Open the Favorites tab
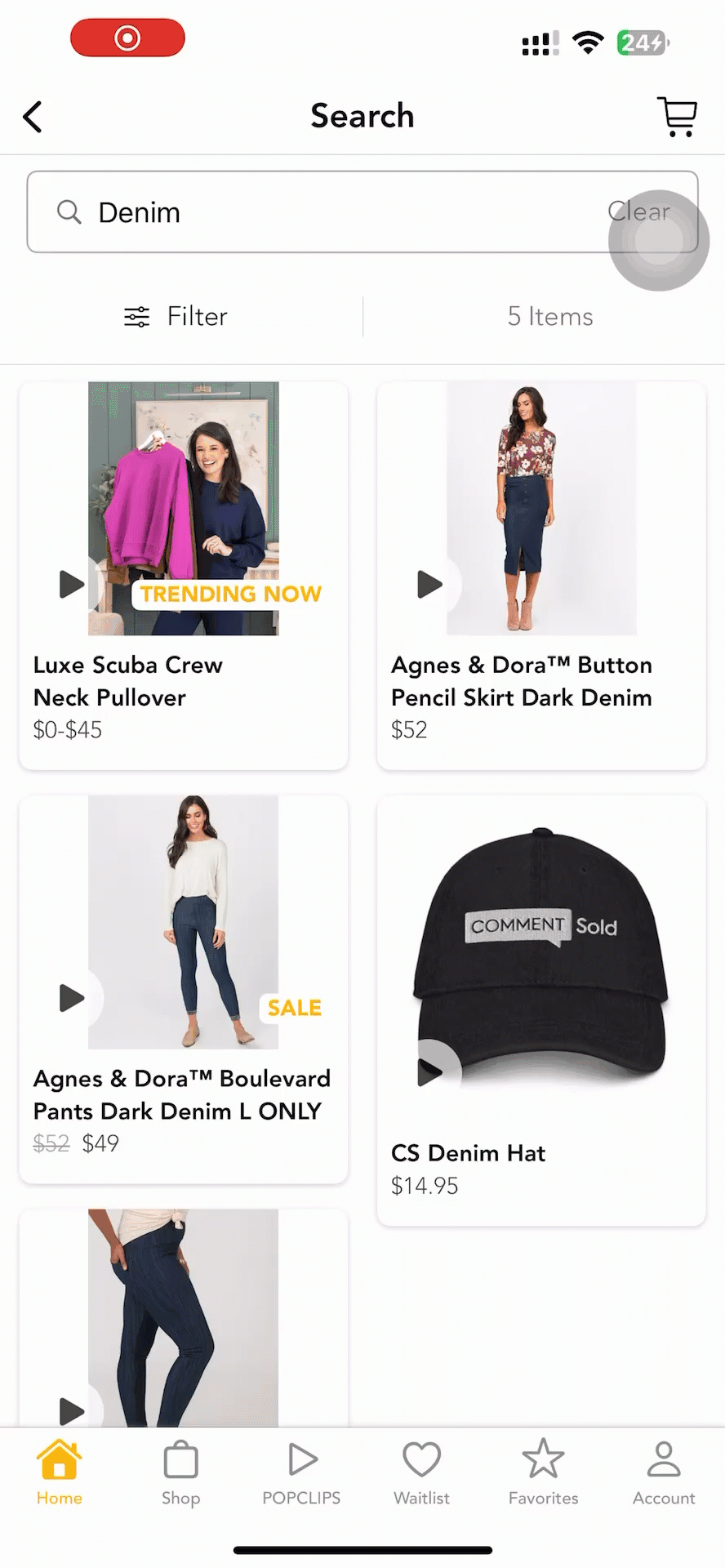Screen dimensions: 725x1568 pos(543,1472)
